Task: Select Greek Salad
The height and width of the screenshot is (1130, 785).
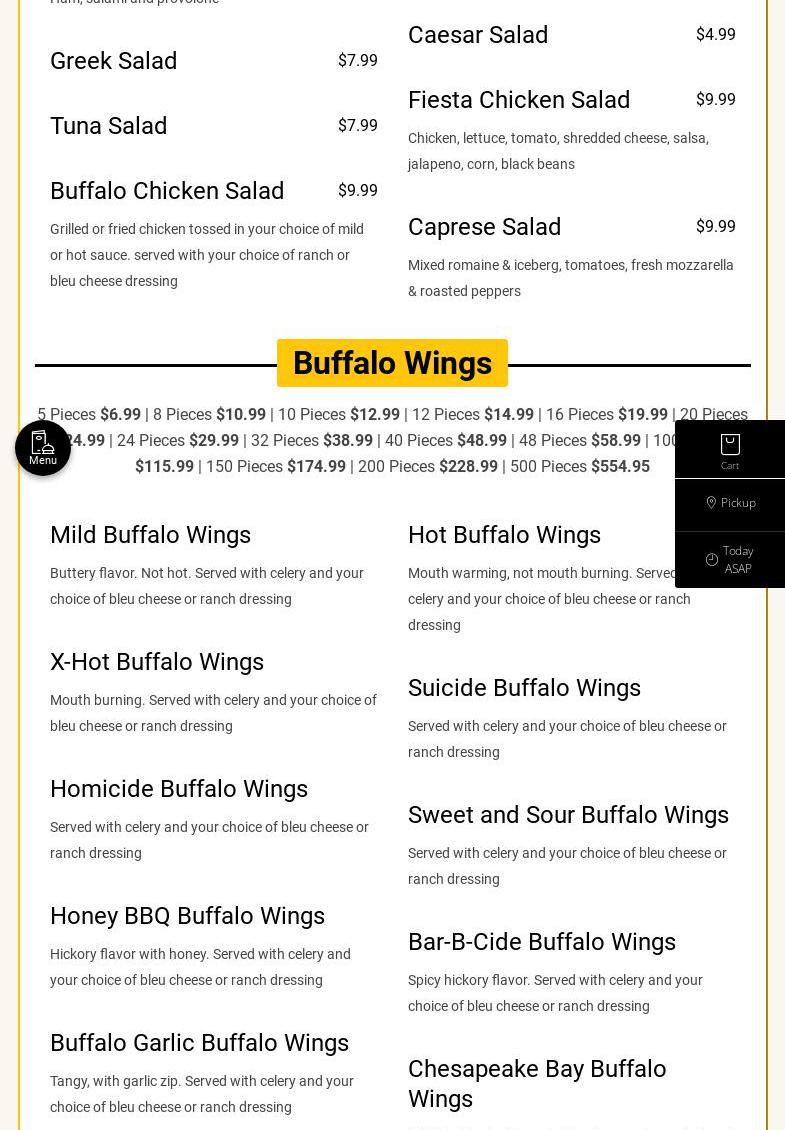Action: (114, 61)
